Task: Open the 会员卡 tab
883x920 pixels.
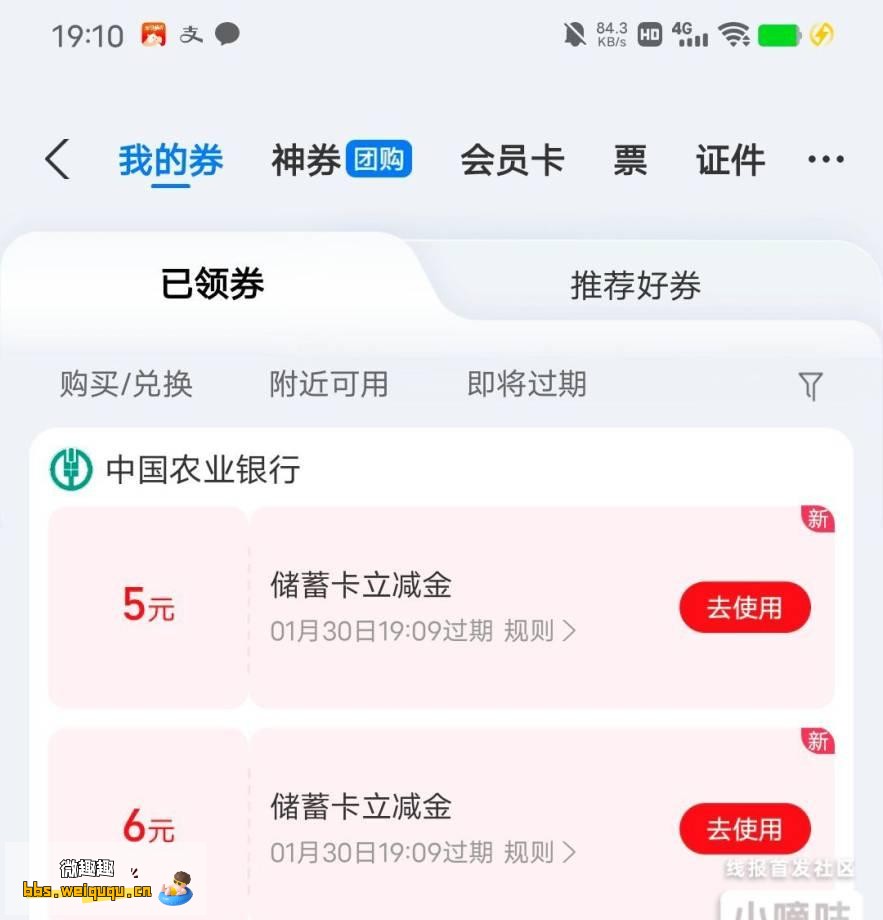Action: [x=512, y=160]
